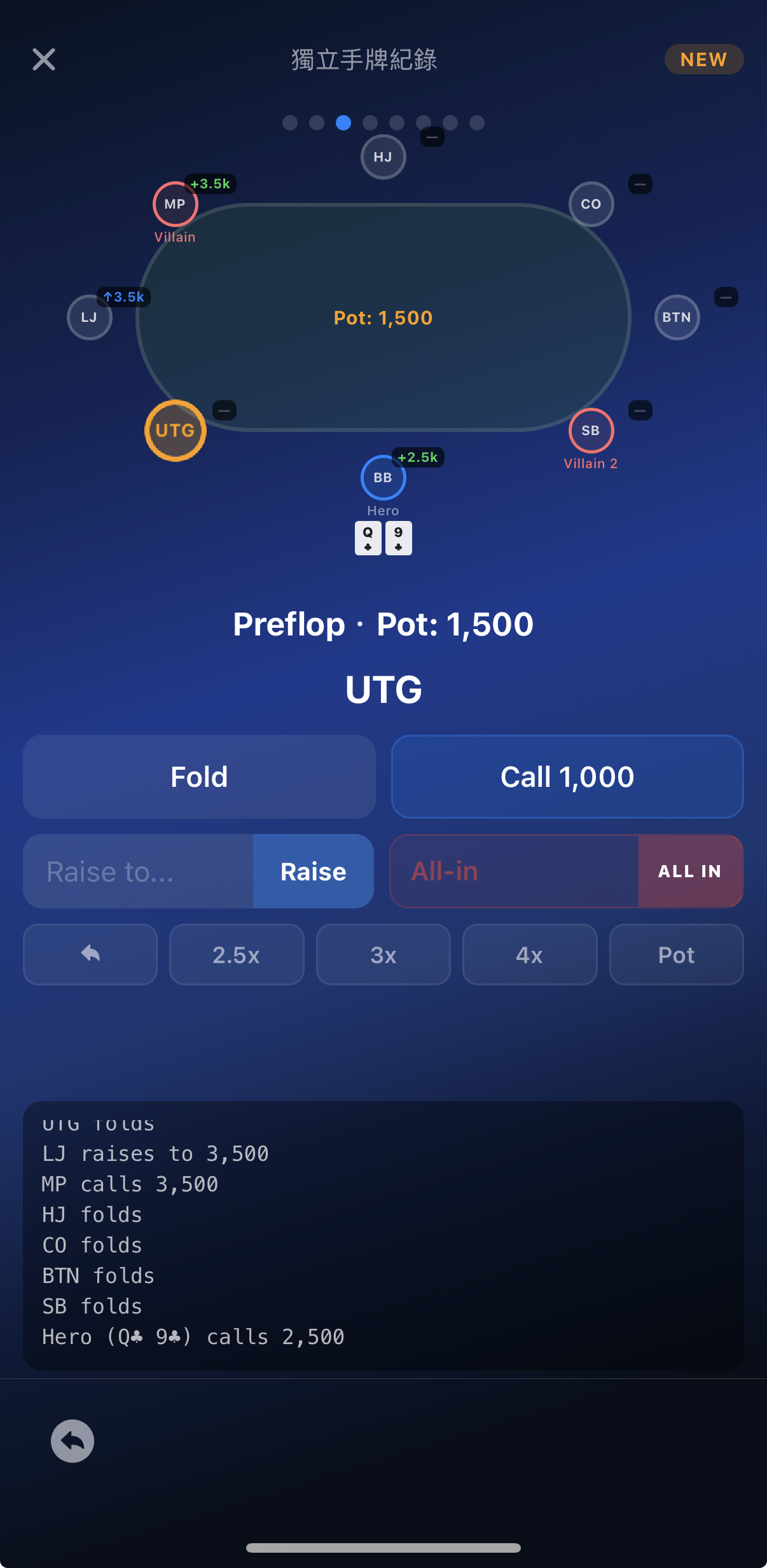Pick the 4x raise size
The image size is (767, 1568).
click(529, 955)
